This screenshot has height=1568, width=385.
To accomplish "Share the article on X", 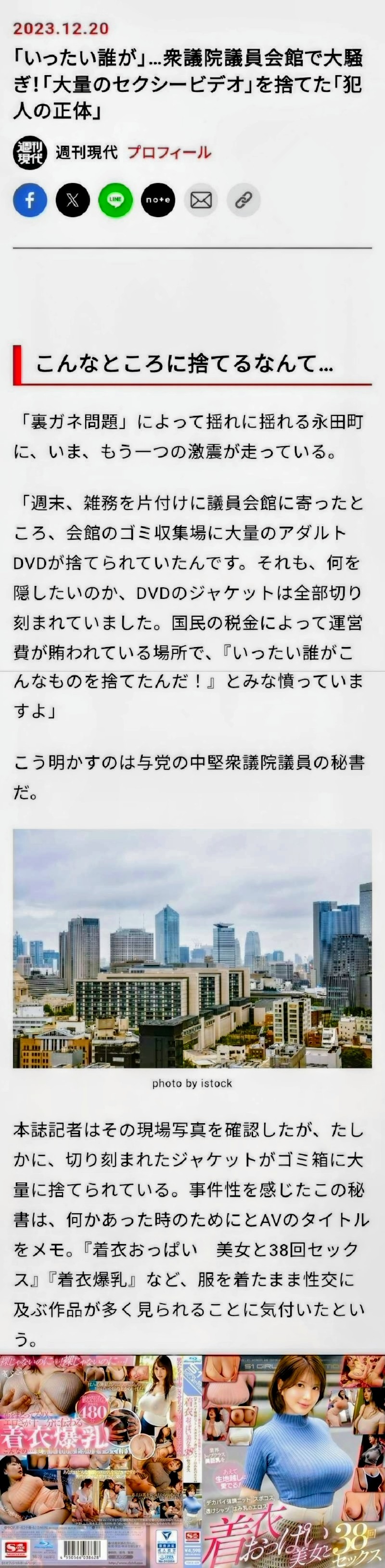I will click(72, 200).
